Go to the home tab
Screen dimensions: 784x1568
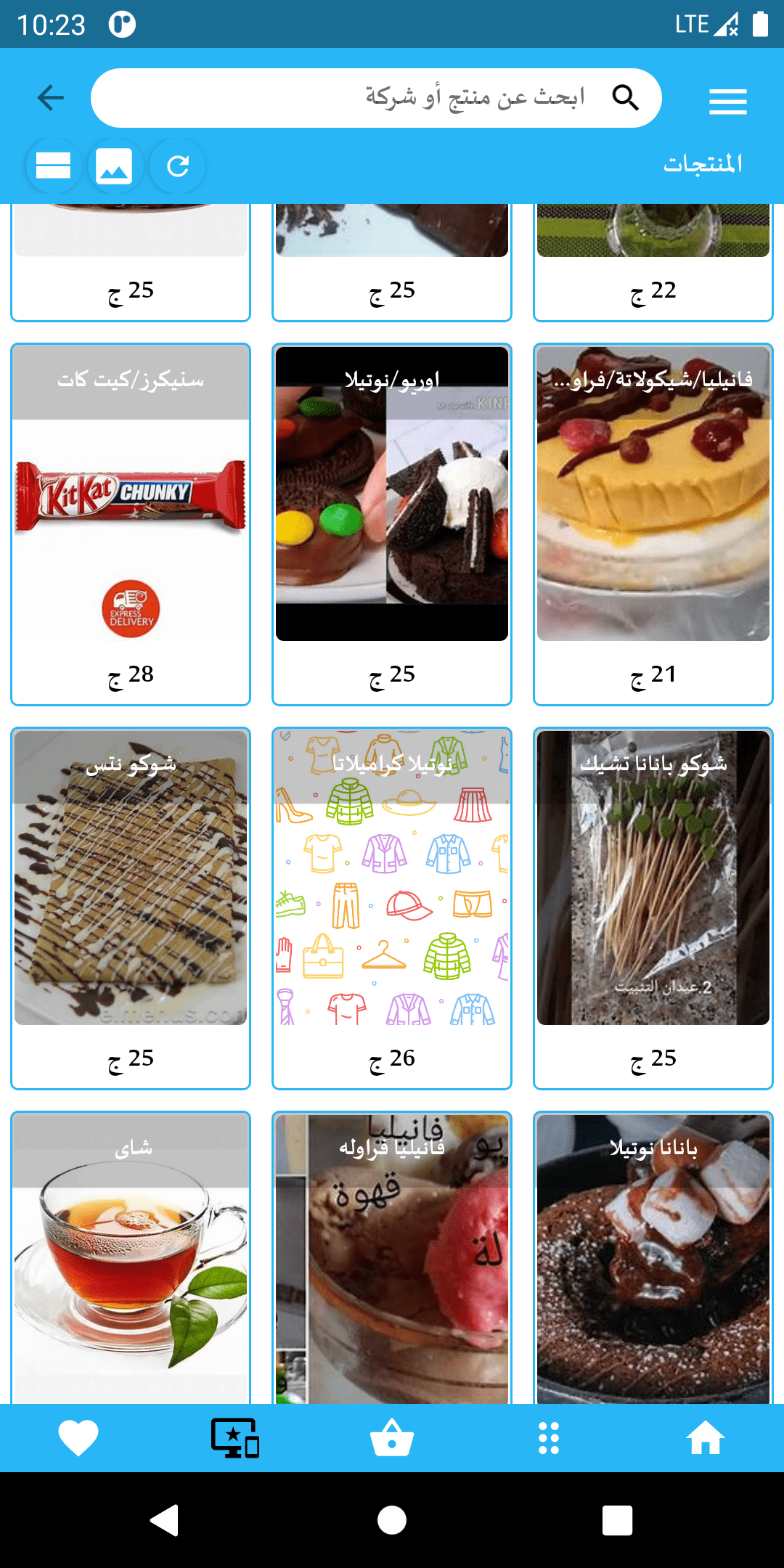(706, 1437)
